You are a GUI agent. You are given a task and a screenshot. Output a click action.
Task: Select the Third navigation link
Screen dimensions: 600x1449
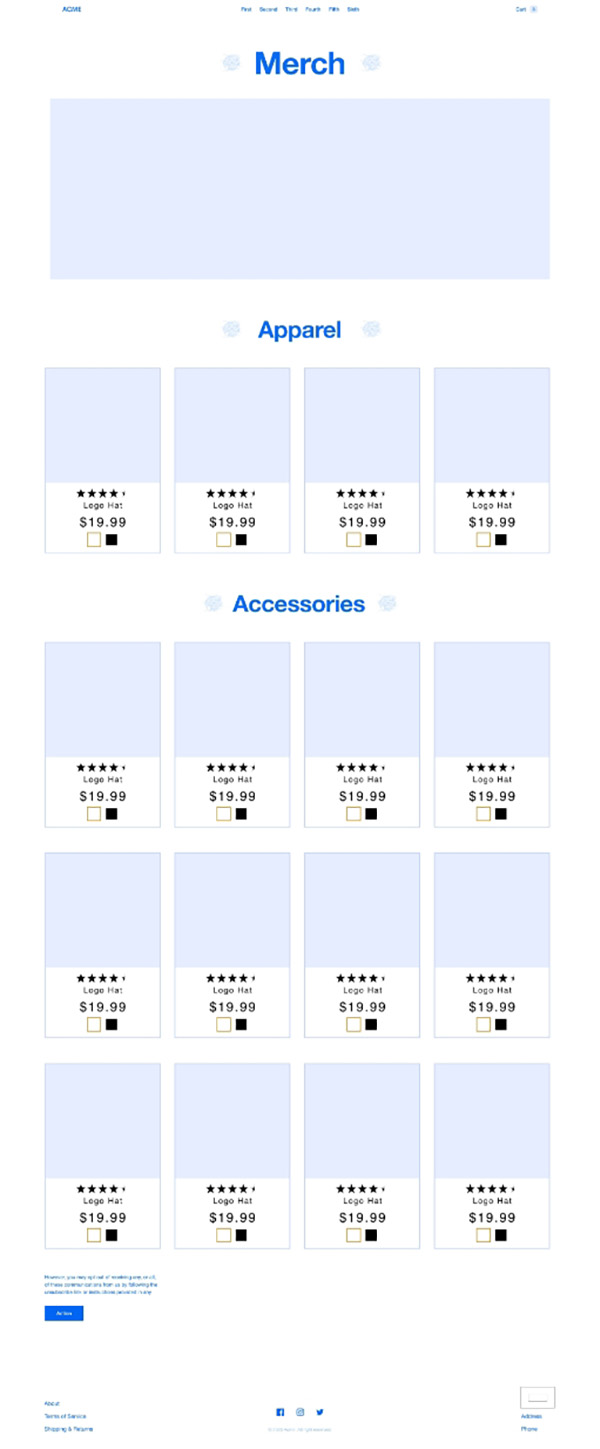pyautogui.click(x=291, y=9)
